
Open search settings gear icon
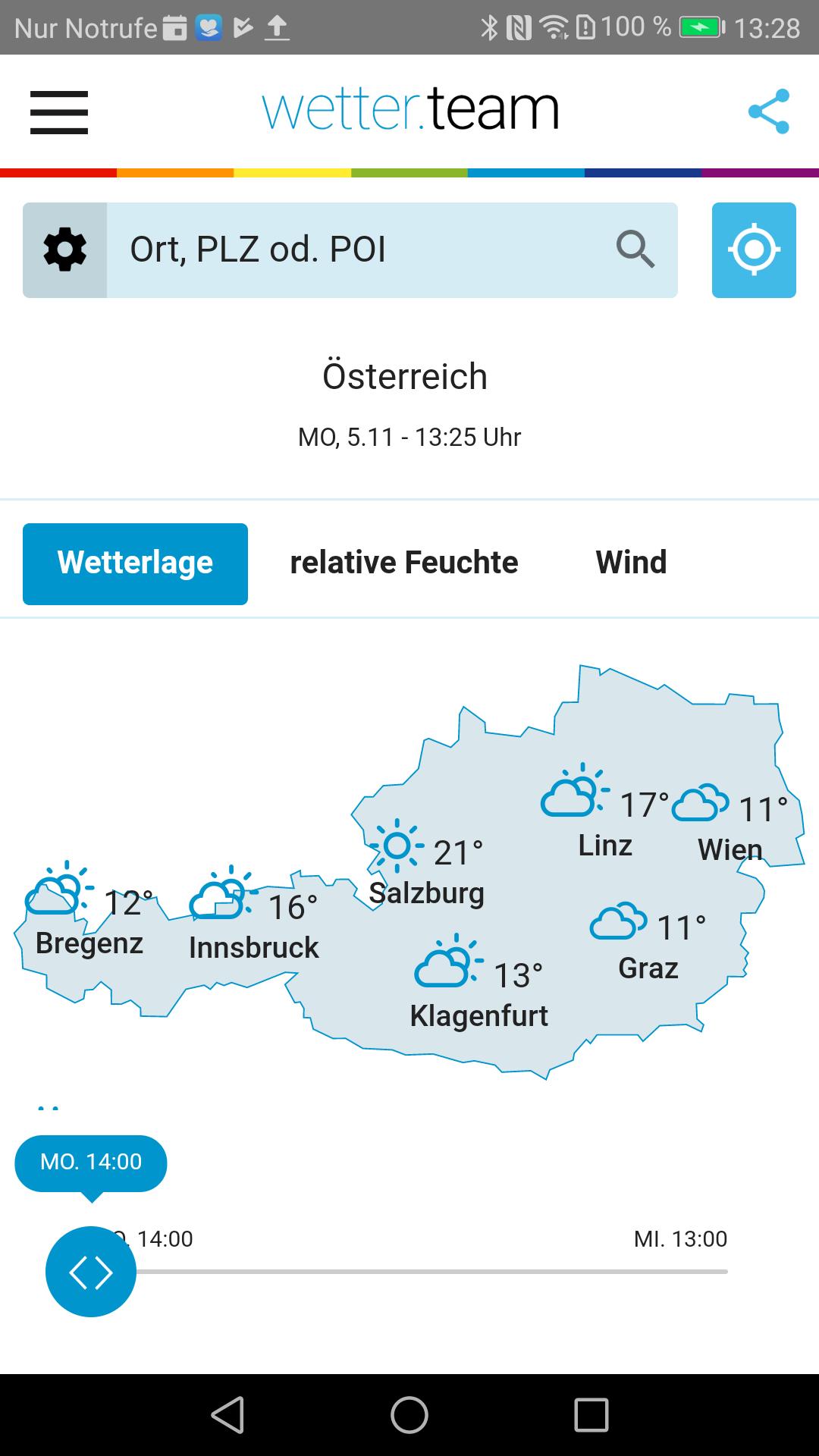65,248
